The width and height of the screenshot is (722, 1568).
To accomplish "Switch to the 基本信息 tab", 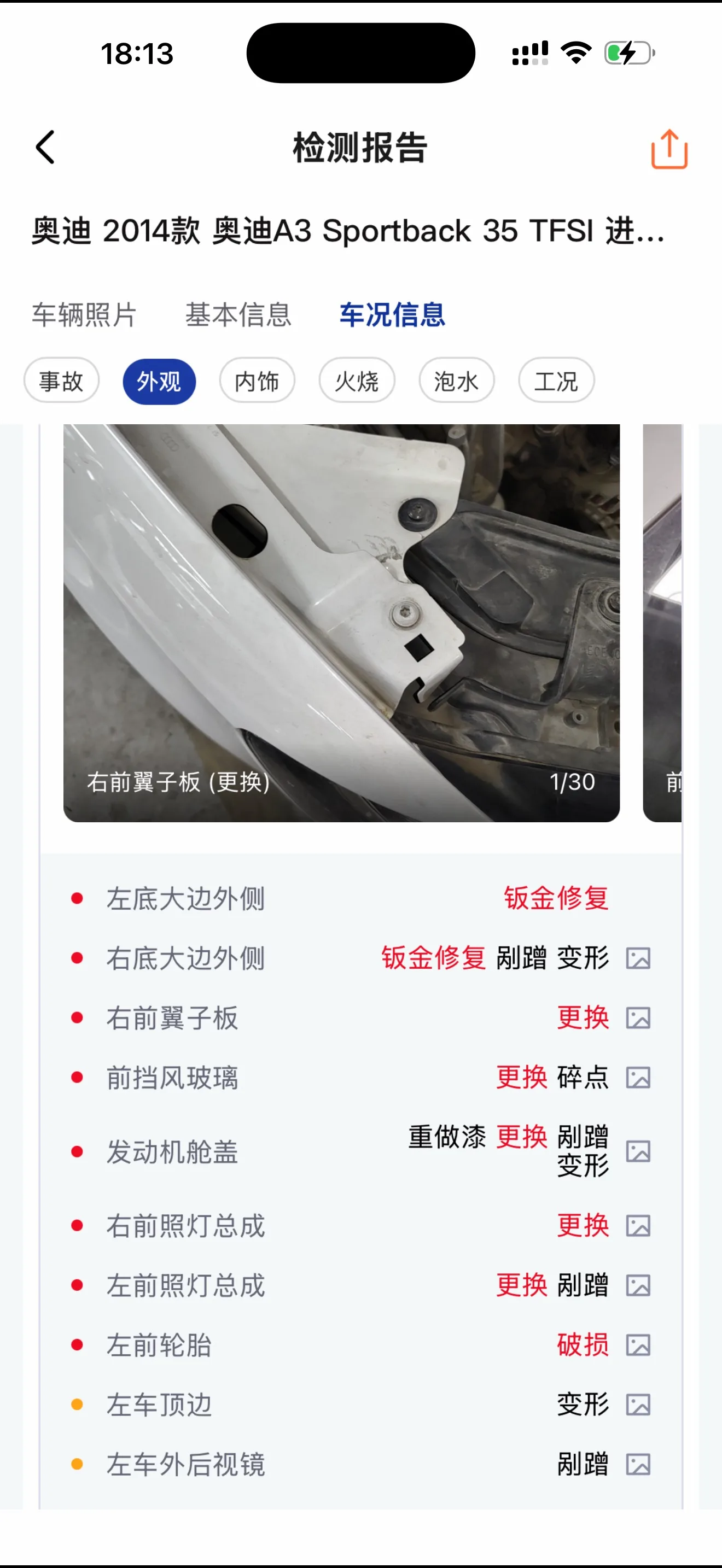I will click(x=238, y=315).
